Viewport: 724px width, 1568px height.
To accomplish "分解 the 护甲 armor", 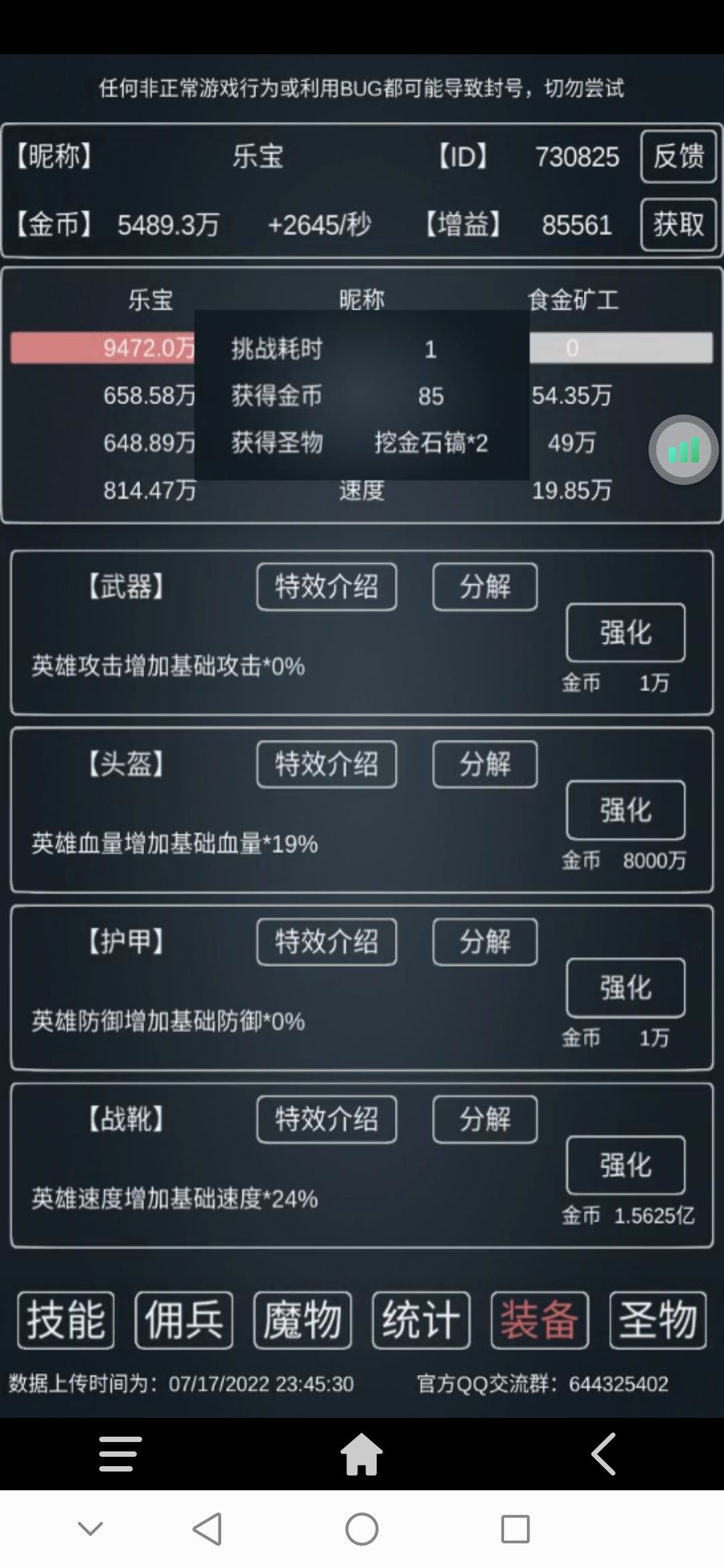I will click(x=484, y=942).
